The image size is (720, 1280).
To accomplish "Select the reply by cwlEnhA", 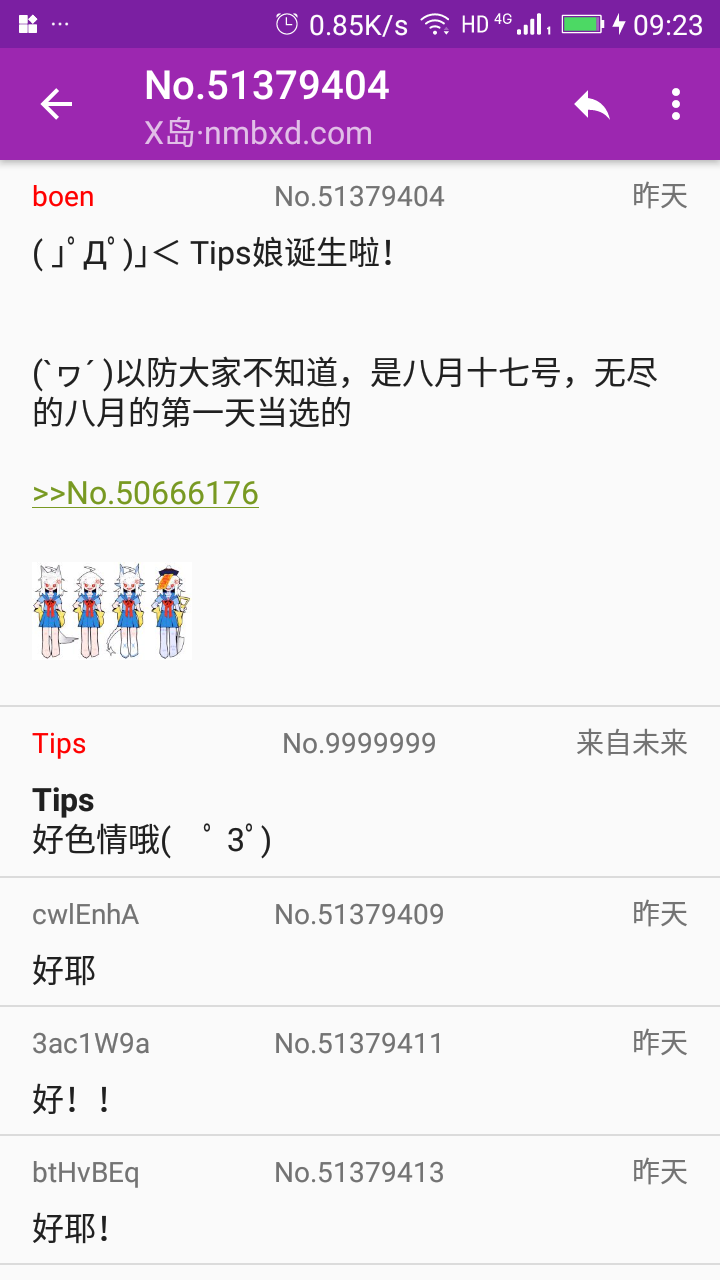I will pos(360,942).
